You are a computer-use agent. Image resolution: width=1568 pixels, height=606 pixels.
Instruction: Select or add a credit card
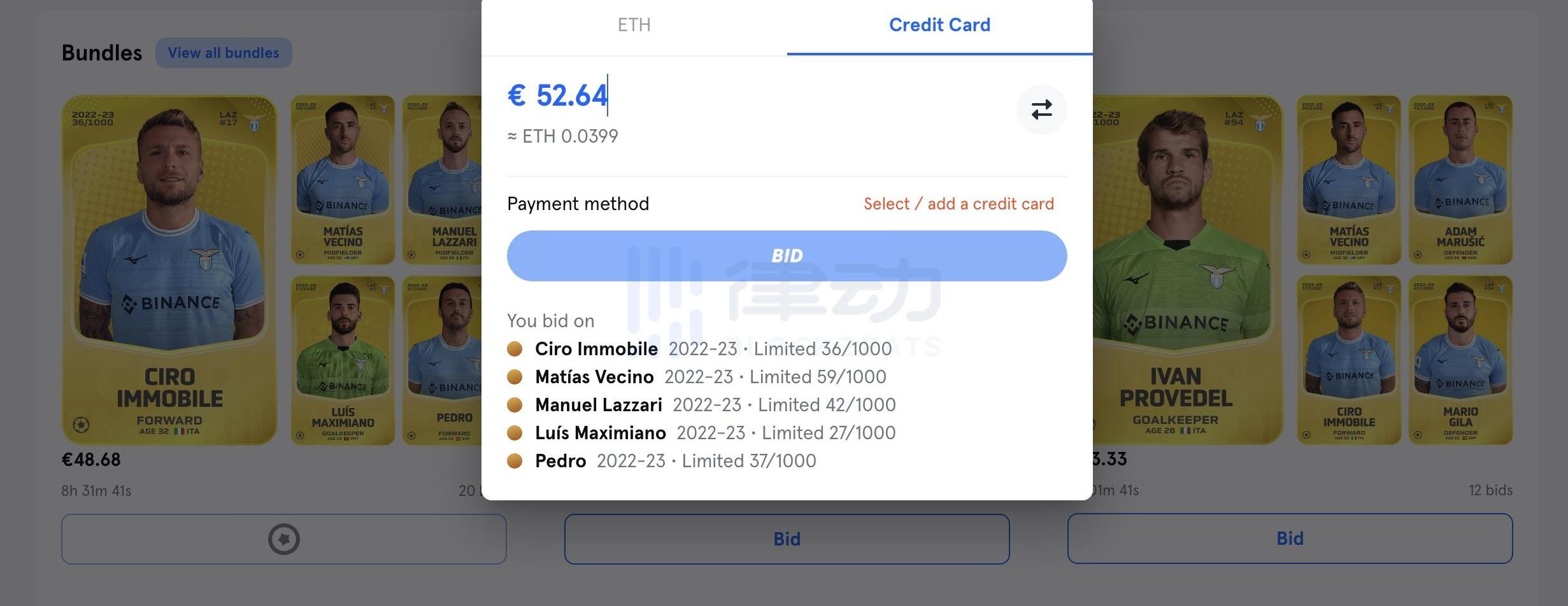point(959,204)
